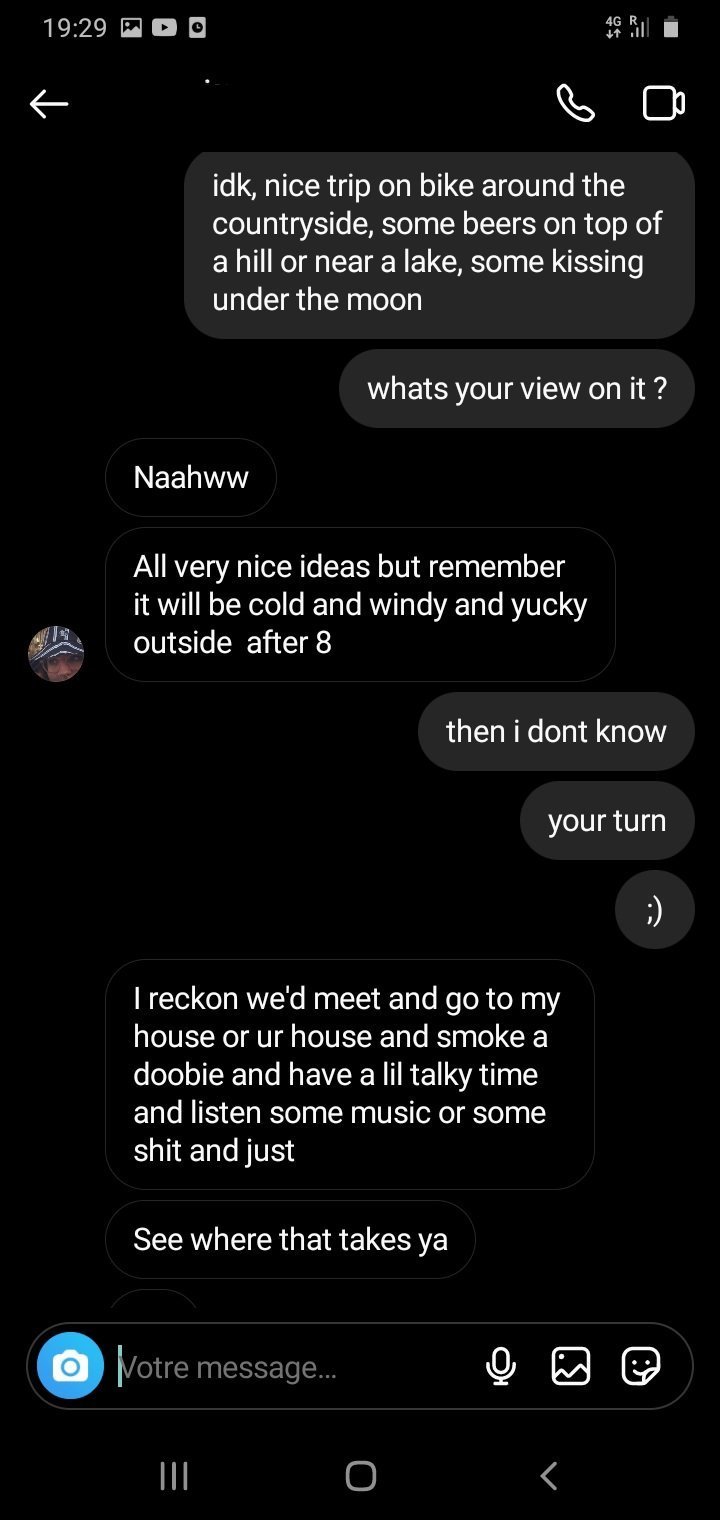Start a video call
Viewport: 720px width, 1520px height.
(x=663, y=103)
